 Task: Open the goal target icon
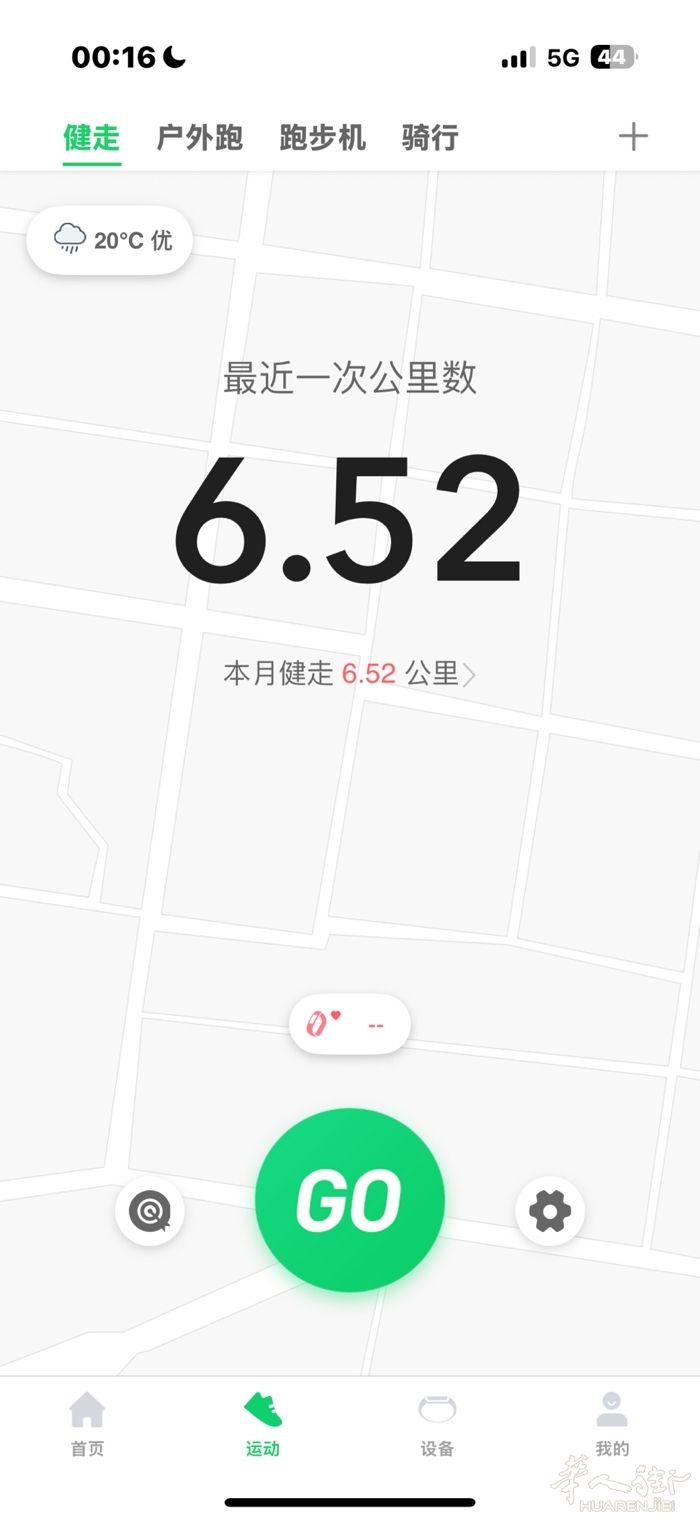click(150, 1212)
